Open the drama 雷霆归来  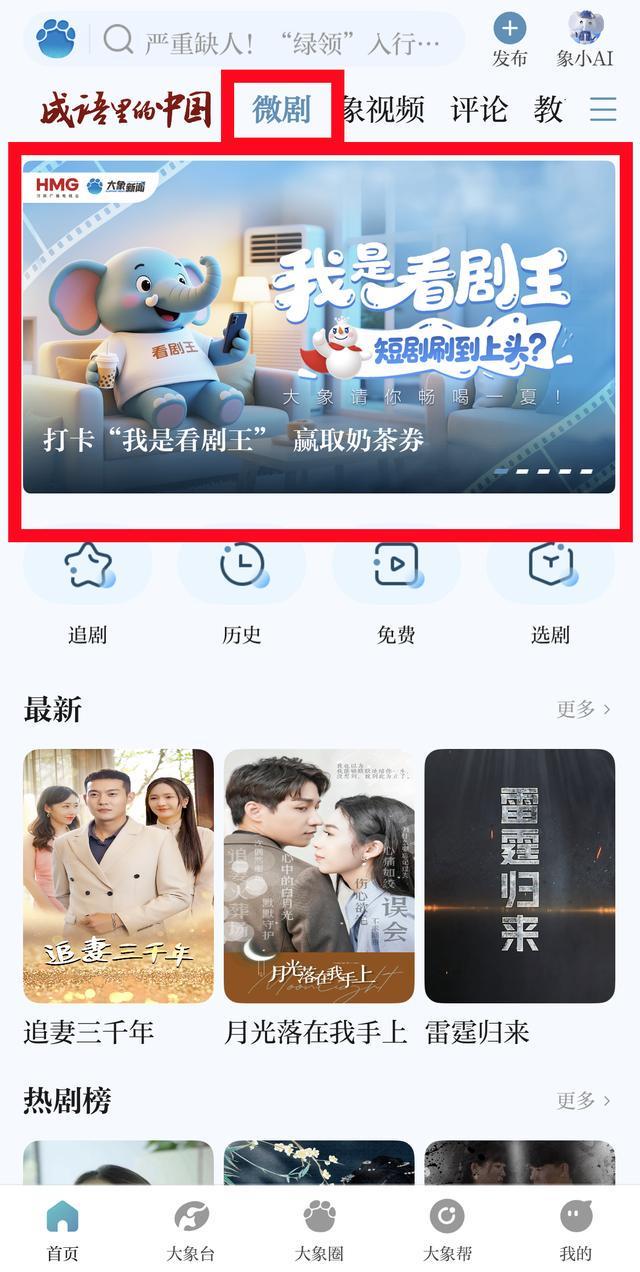pyautogui.click(x=519, y=876)
